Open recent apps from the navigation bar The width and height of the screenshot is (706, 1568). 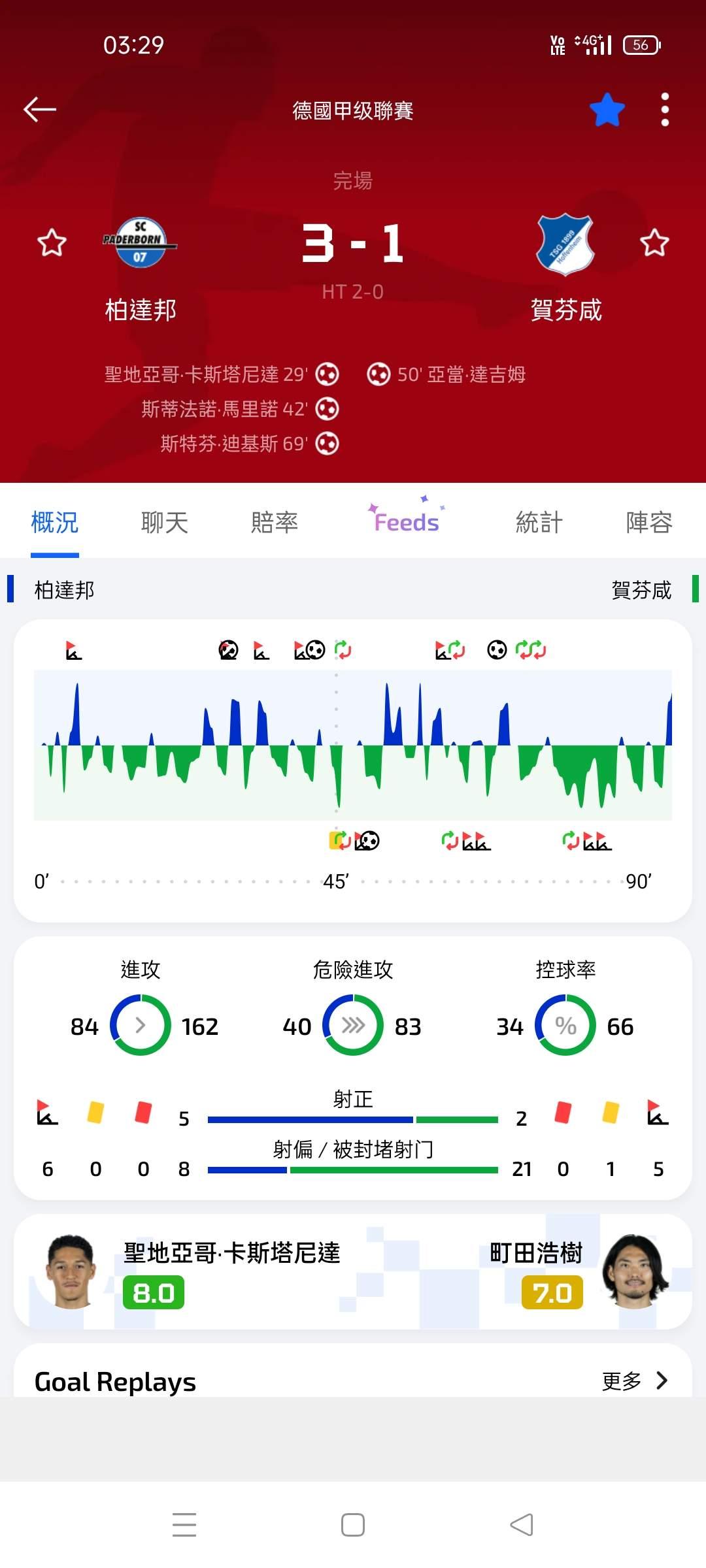184,1525
